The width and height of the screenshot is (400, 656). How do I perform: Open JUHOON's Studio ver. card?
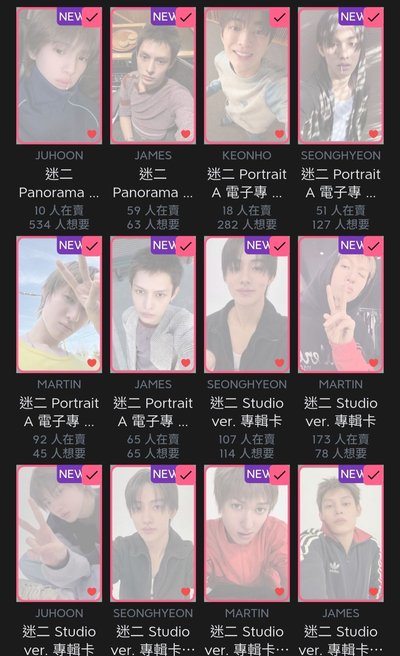coord(59,533)
